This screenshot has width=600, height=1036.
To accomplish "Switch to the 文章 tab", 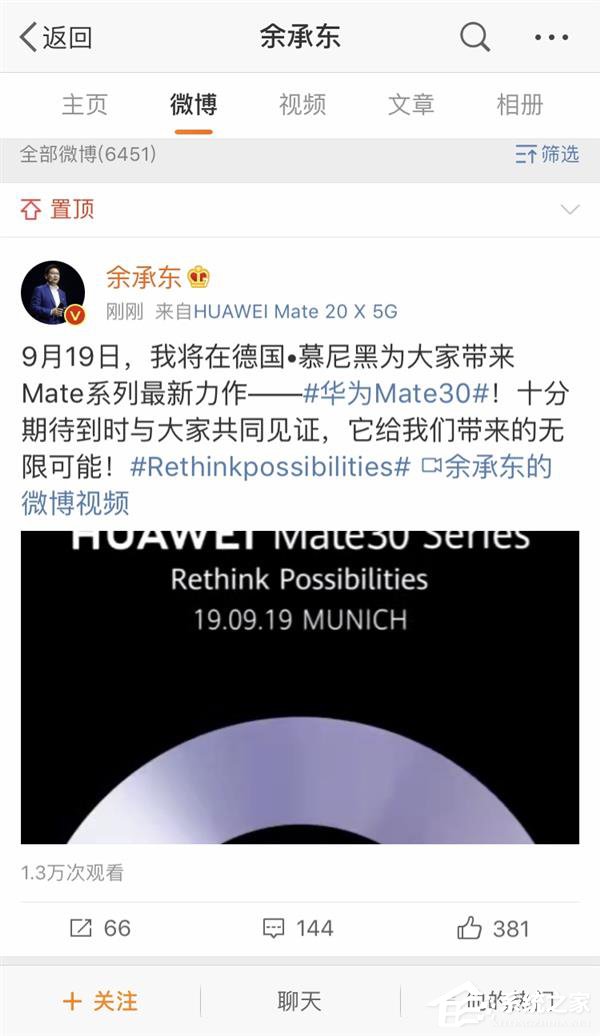I will pos(411,104).
